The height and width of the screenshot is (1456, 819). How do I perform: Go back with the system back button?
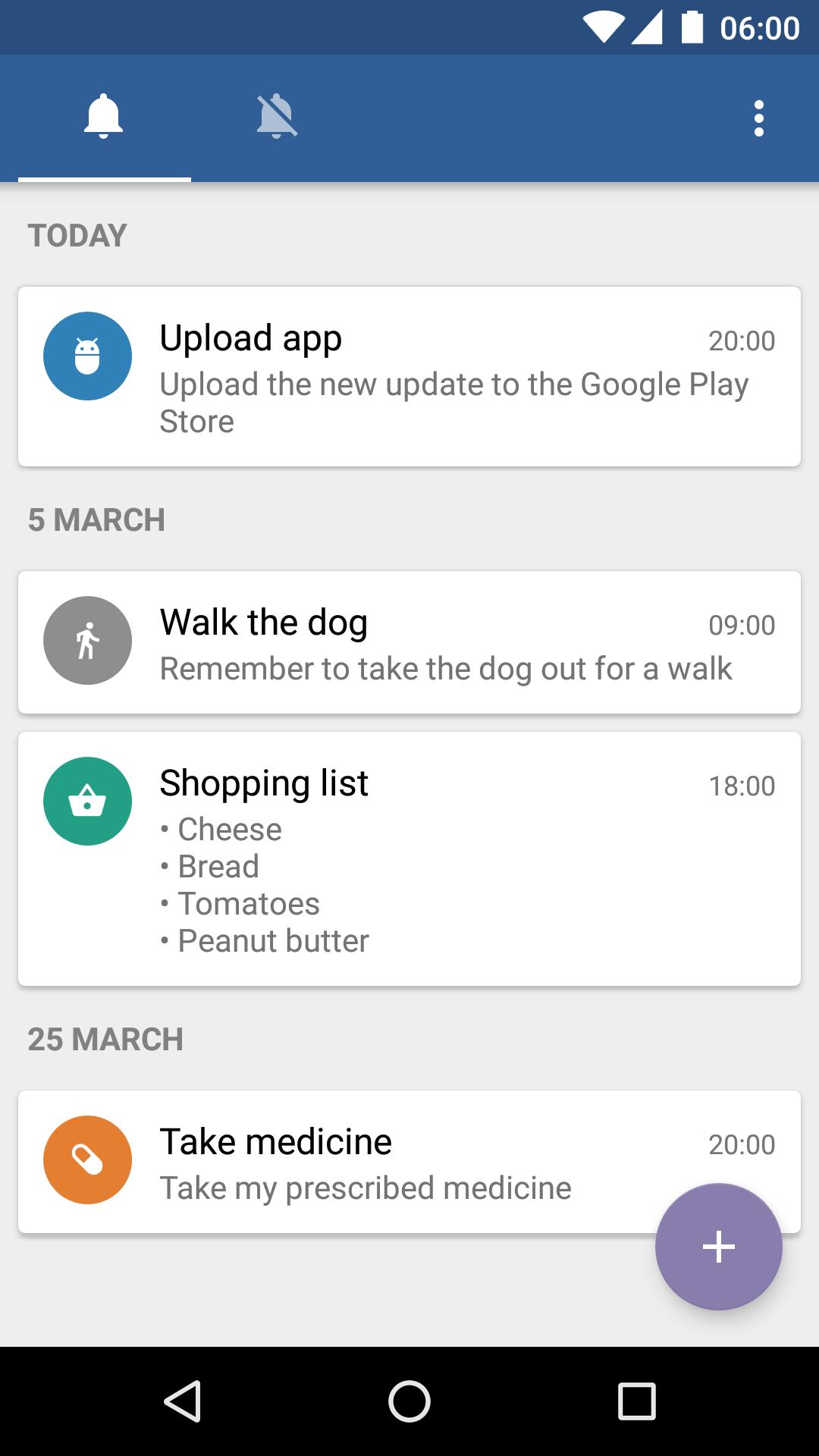click(x=182, y=1401)
